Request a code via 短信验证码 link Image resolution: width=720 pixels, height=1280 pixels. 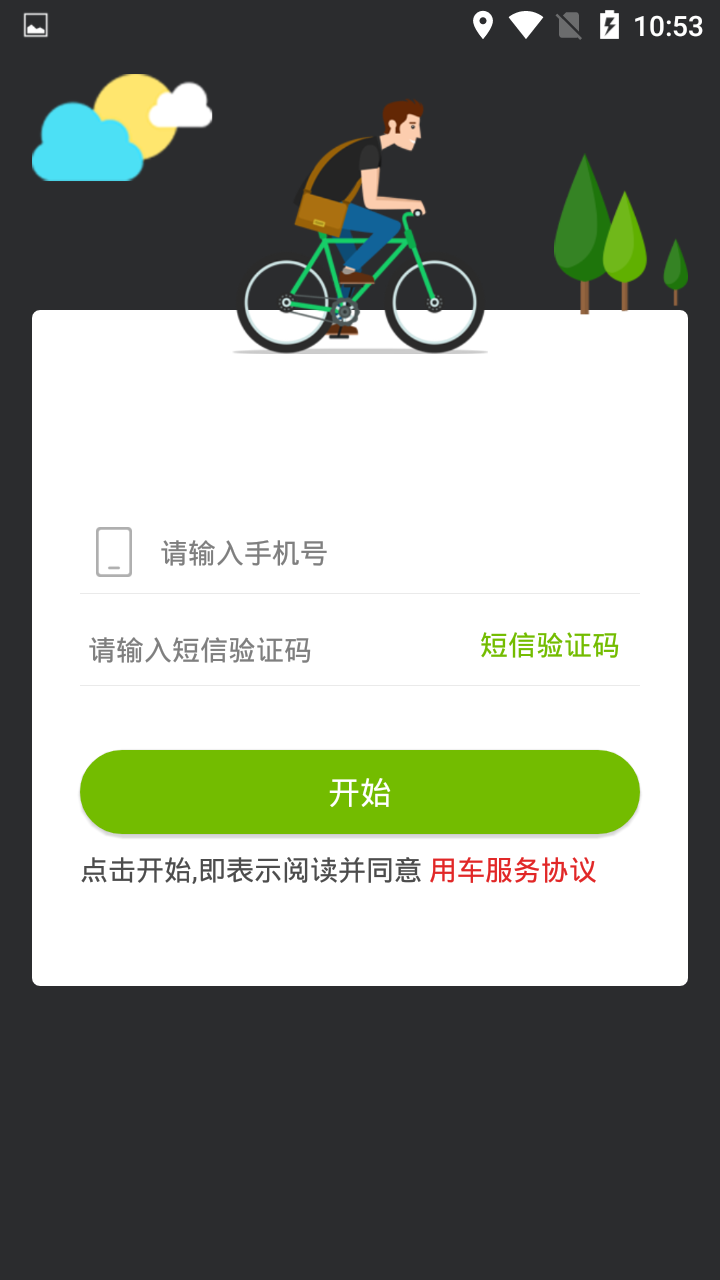[x=549, y=647]
